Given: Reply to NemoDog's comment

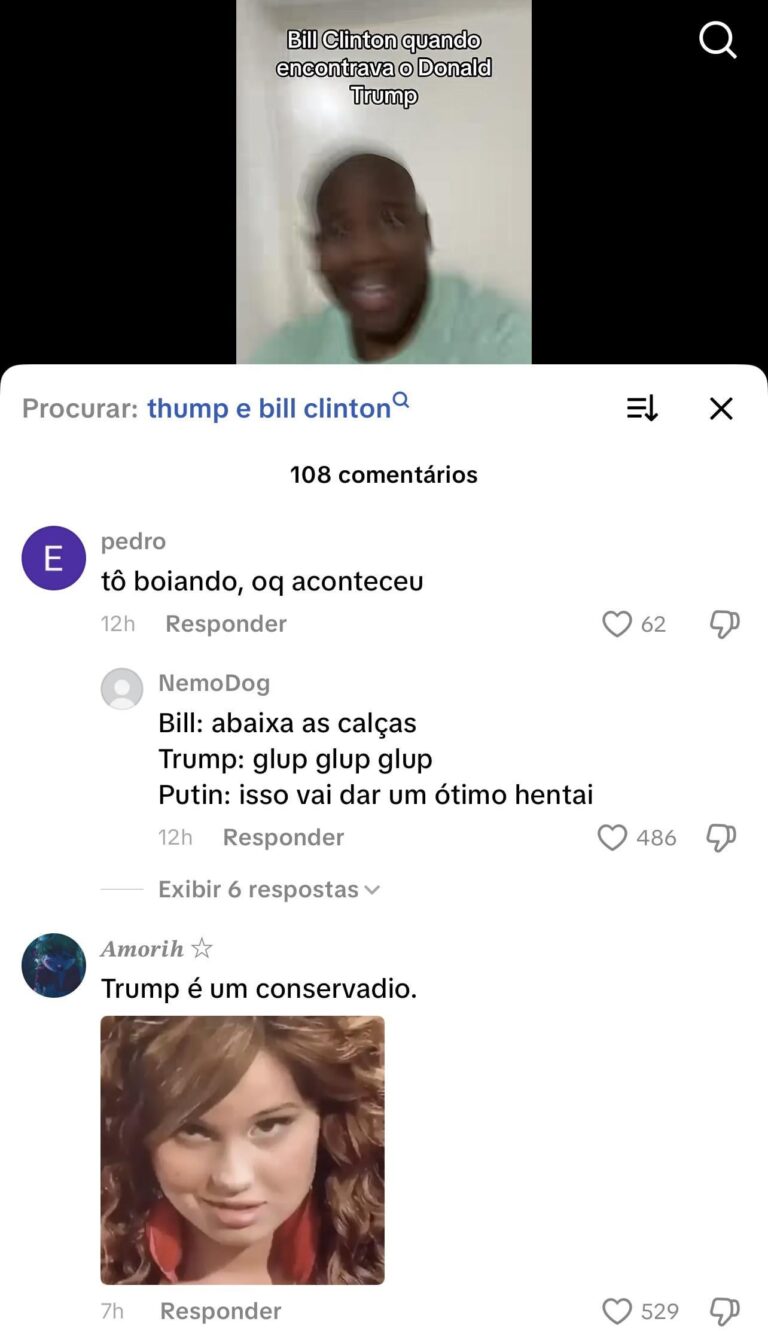Looking at the screenshot, I should (x=283, y=838).
